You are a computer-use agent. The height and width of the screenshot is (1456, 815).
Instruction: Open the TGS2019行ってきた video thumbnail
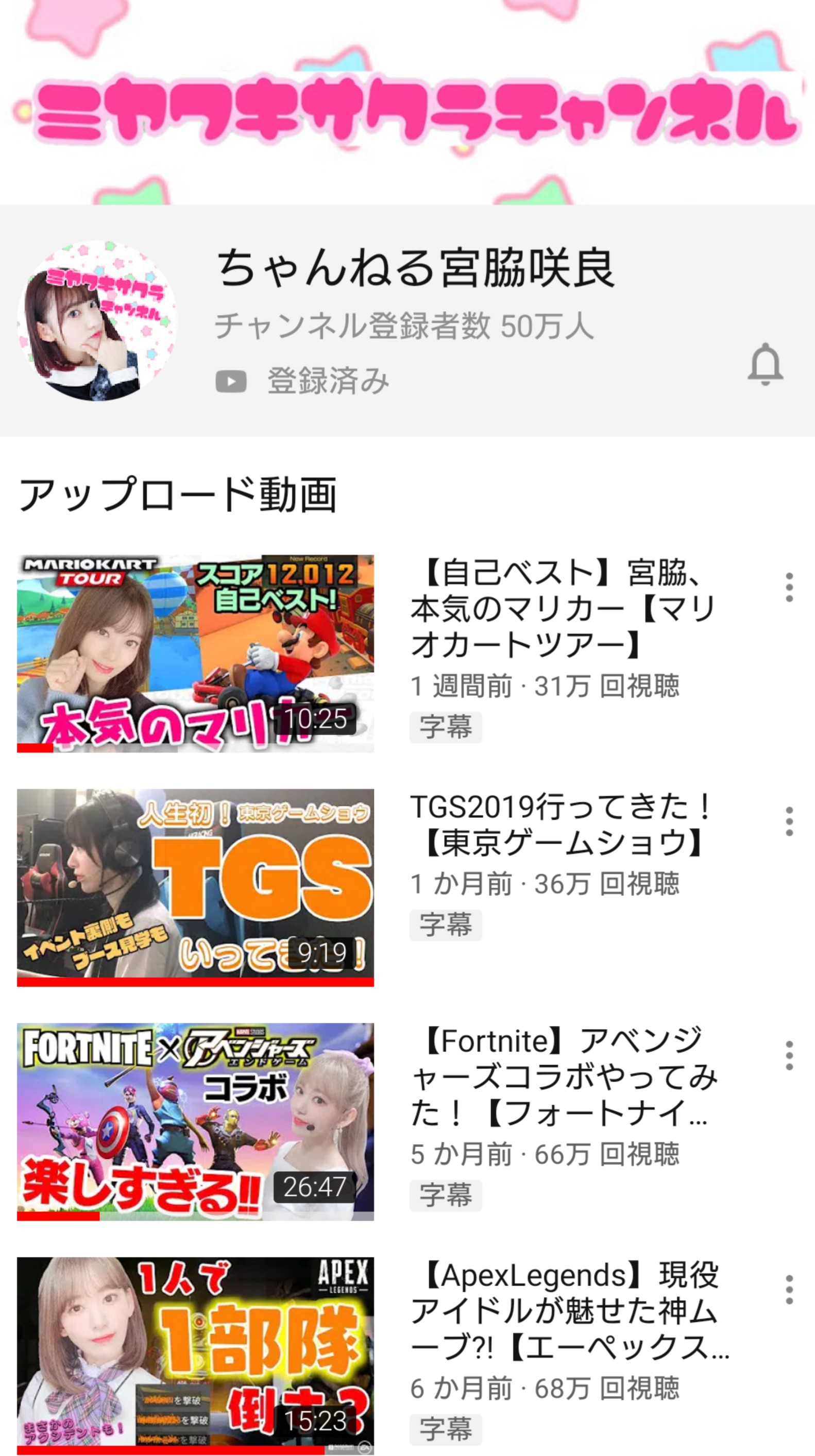pos(196,887)
